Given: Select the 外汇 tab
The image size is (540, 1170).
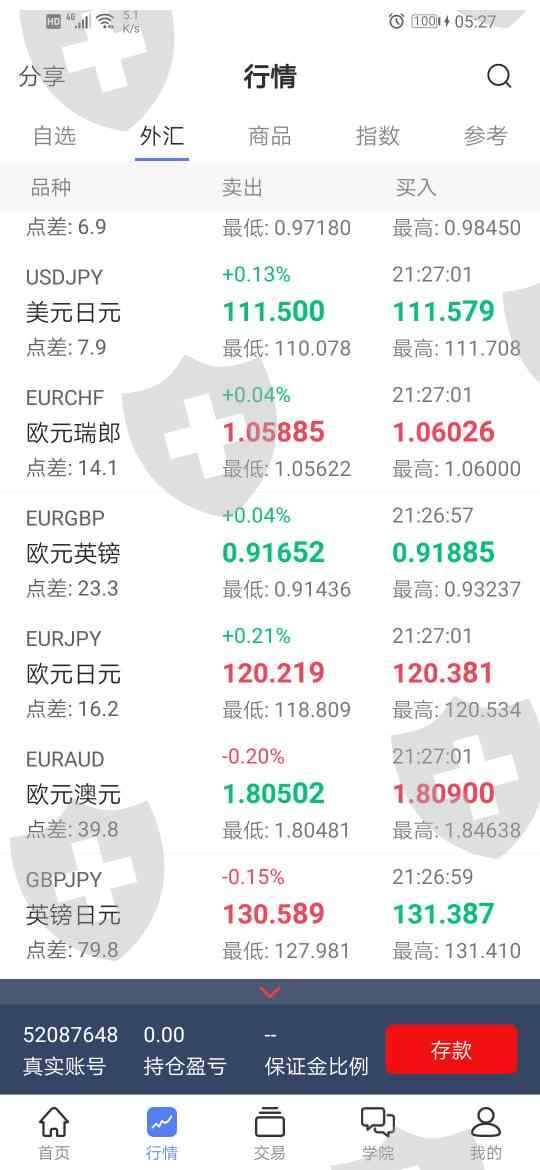Looking at the screenshot, I should pos(162,136).
